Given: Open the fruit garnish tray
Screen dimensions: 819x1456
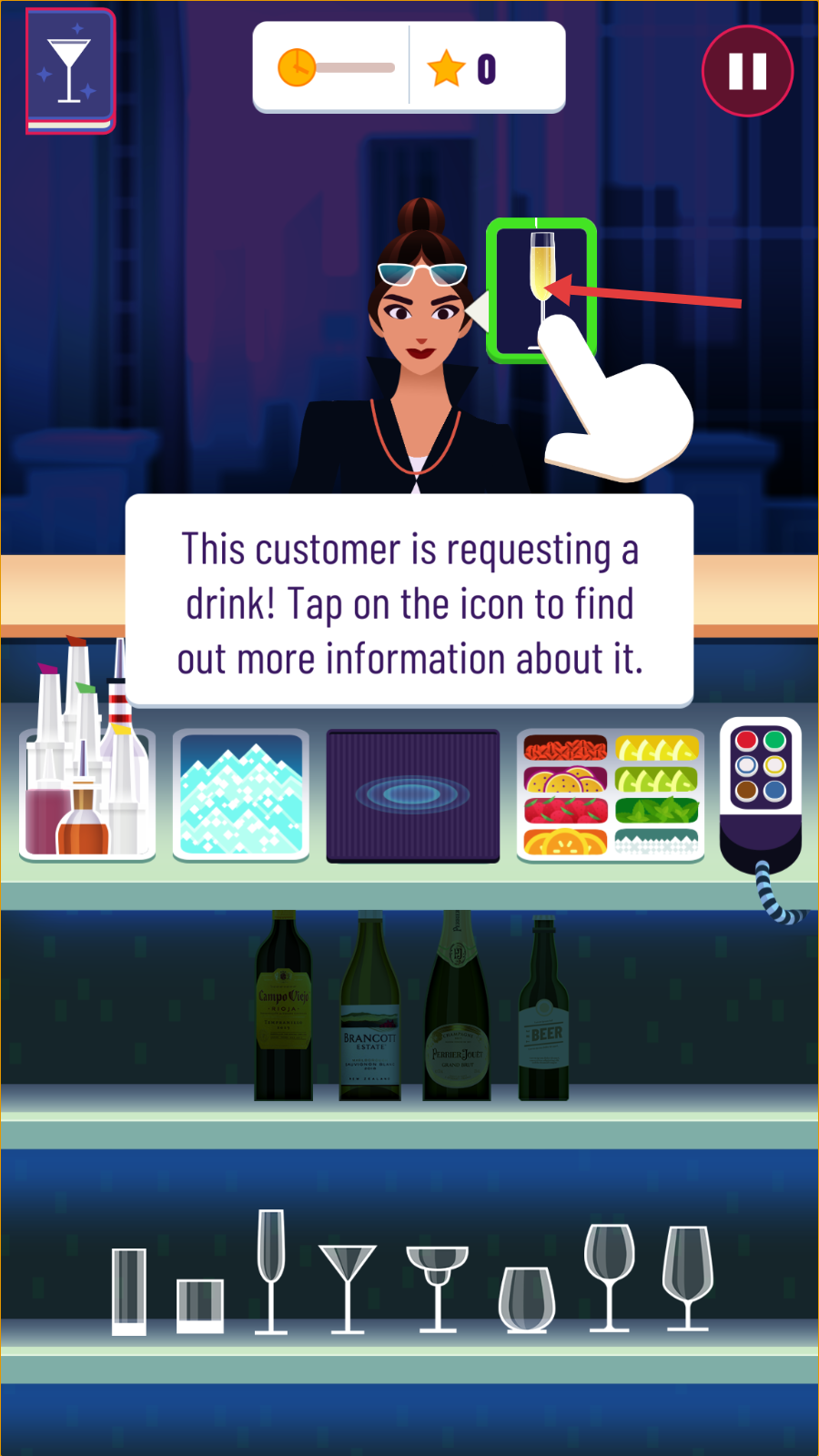Looking at the screenshot, I should (x=610, y=794).
